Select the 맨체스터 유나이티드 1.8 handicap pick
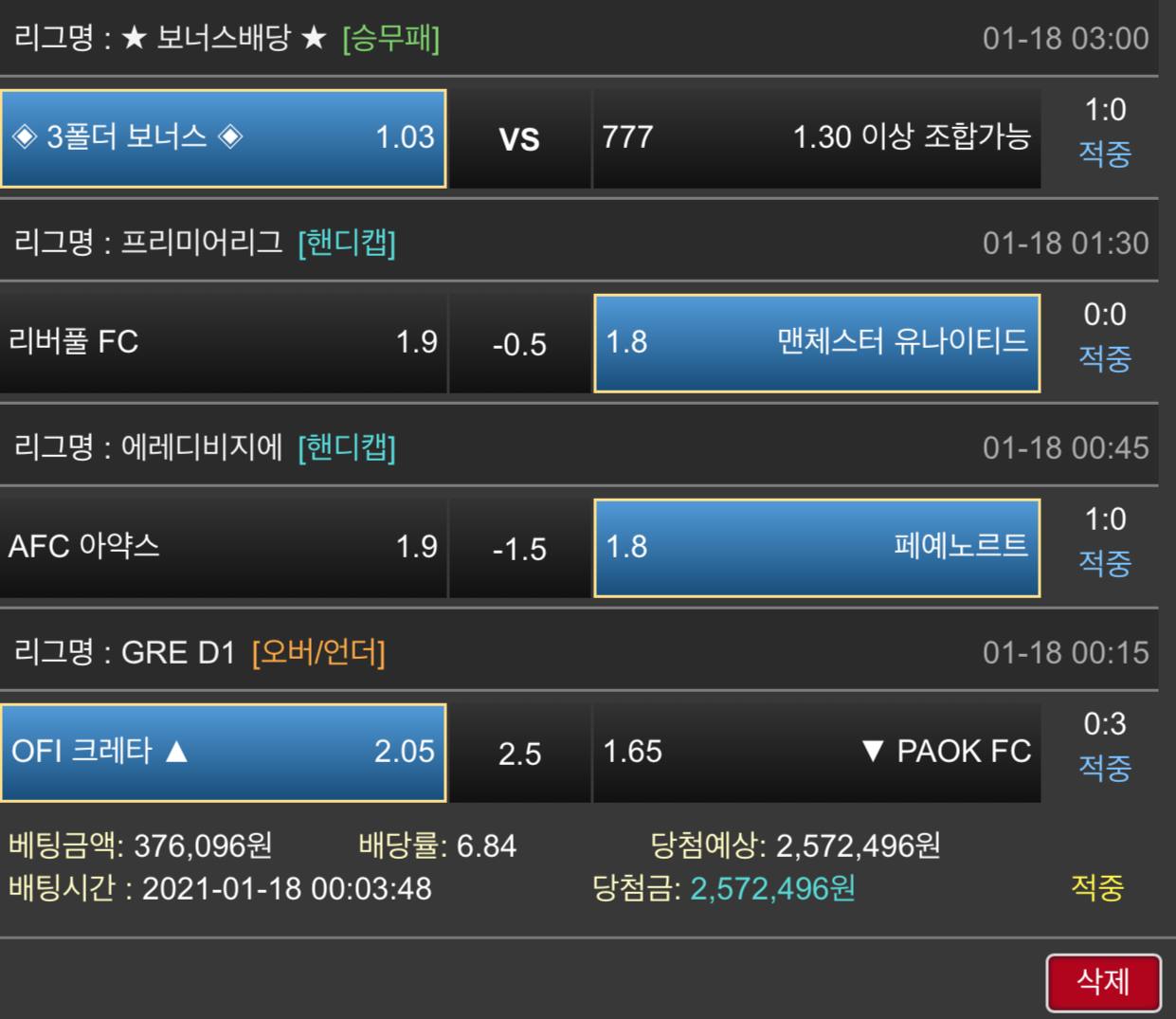 (x=816, y=343)
